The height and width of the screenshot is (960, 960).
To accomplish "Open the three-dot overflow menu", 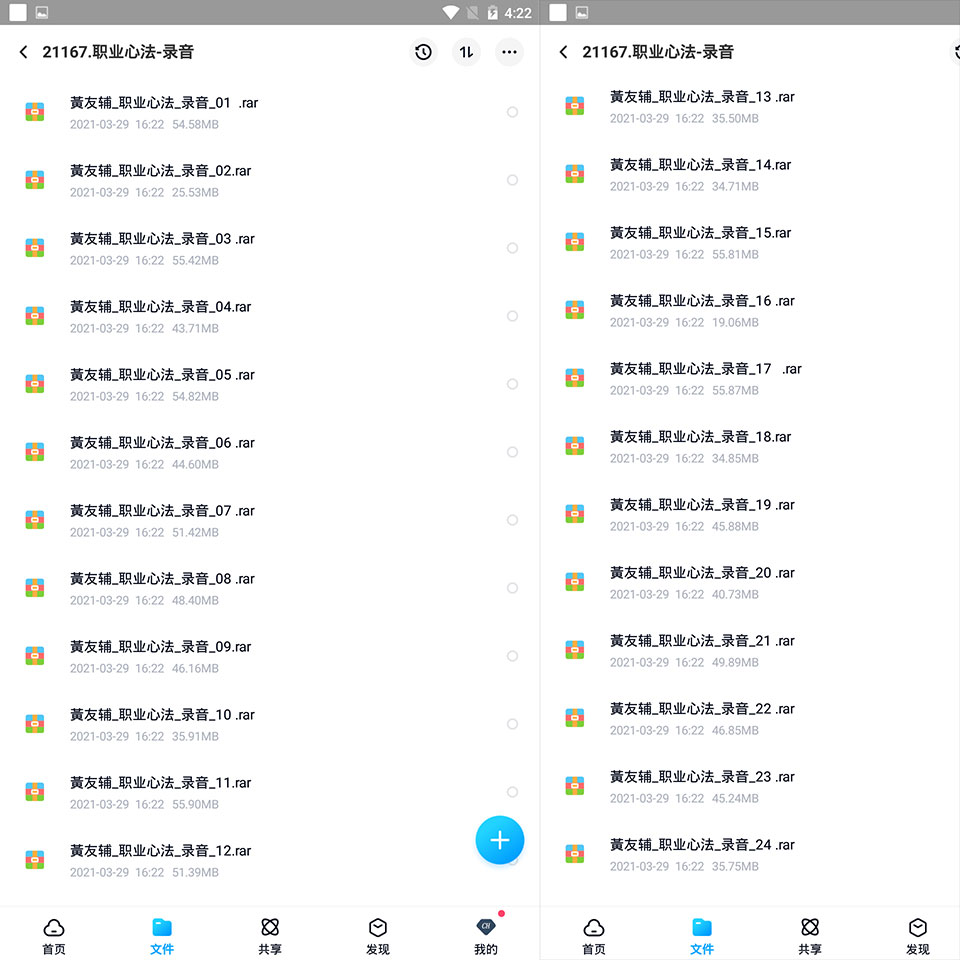I will pyautogui.click(x=509, y=52).
